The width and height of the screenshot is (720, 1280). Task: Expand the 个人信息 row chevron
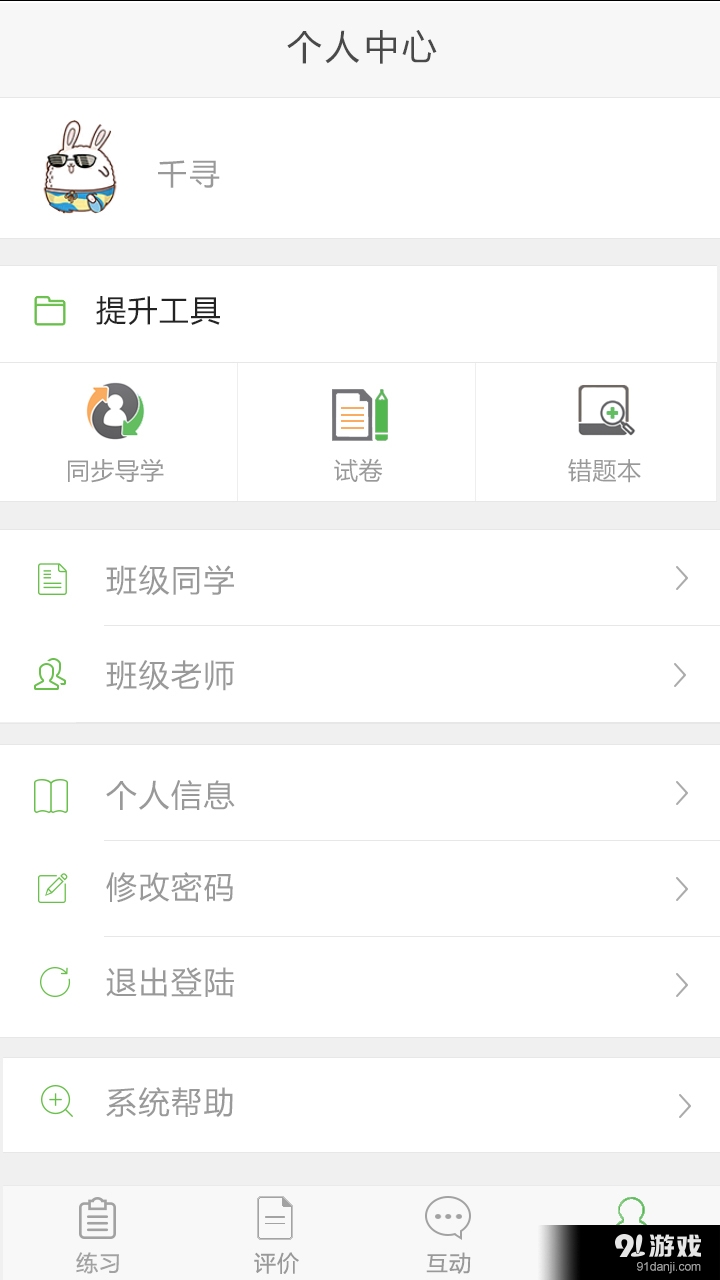683,794
